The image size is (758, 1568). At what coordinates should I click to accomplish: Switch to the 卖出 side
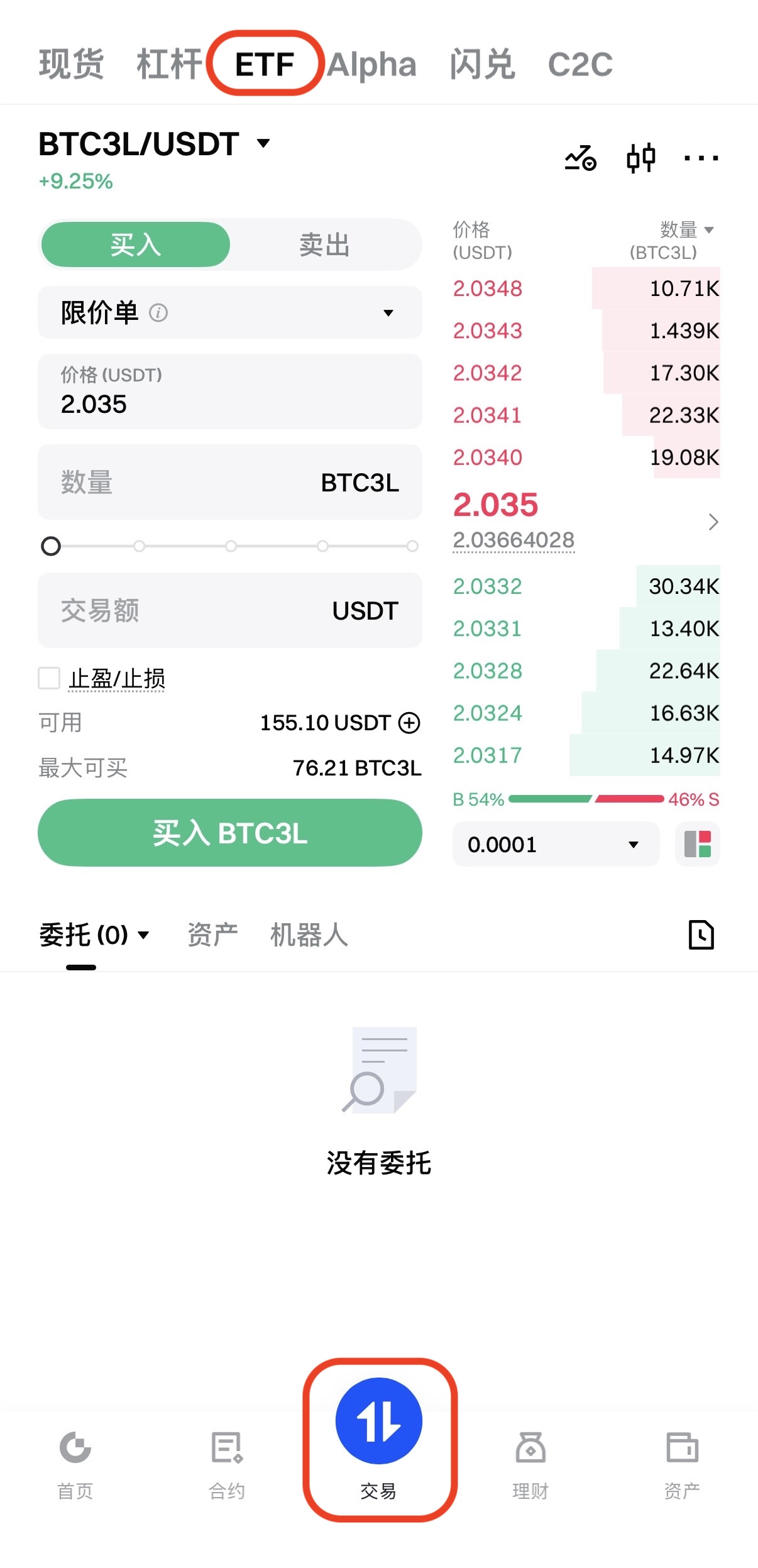(x=323, y=245)
